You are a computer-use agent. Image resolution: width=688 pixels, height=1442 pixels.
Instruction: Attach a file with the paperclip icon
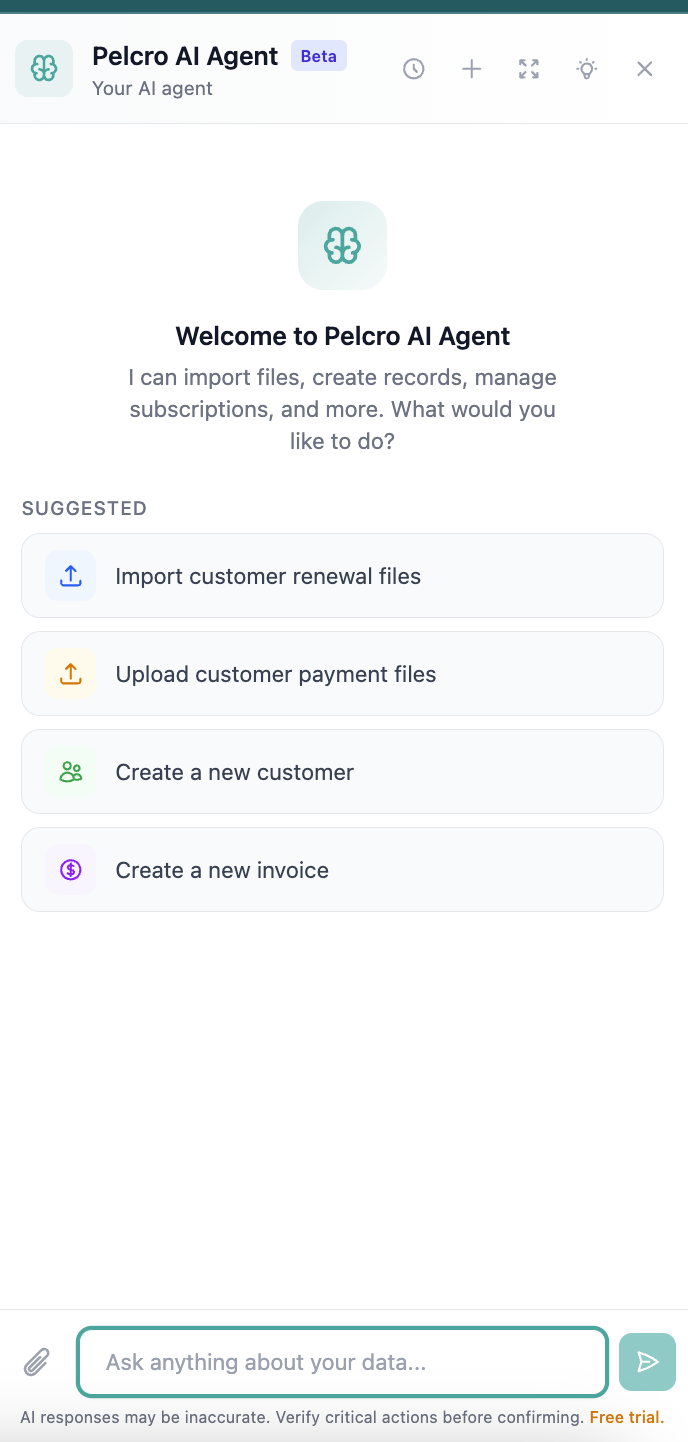click(37, 1362)
